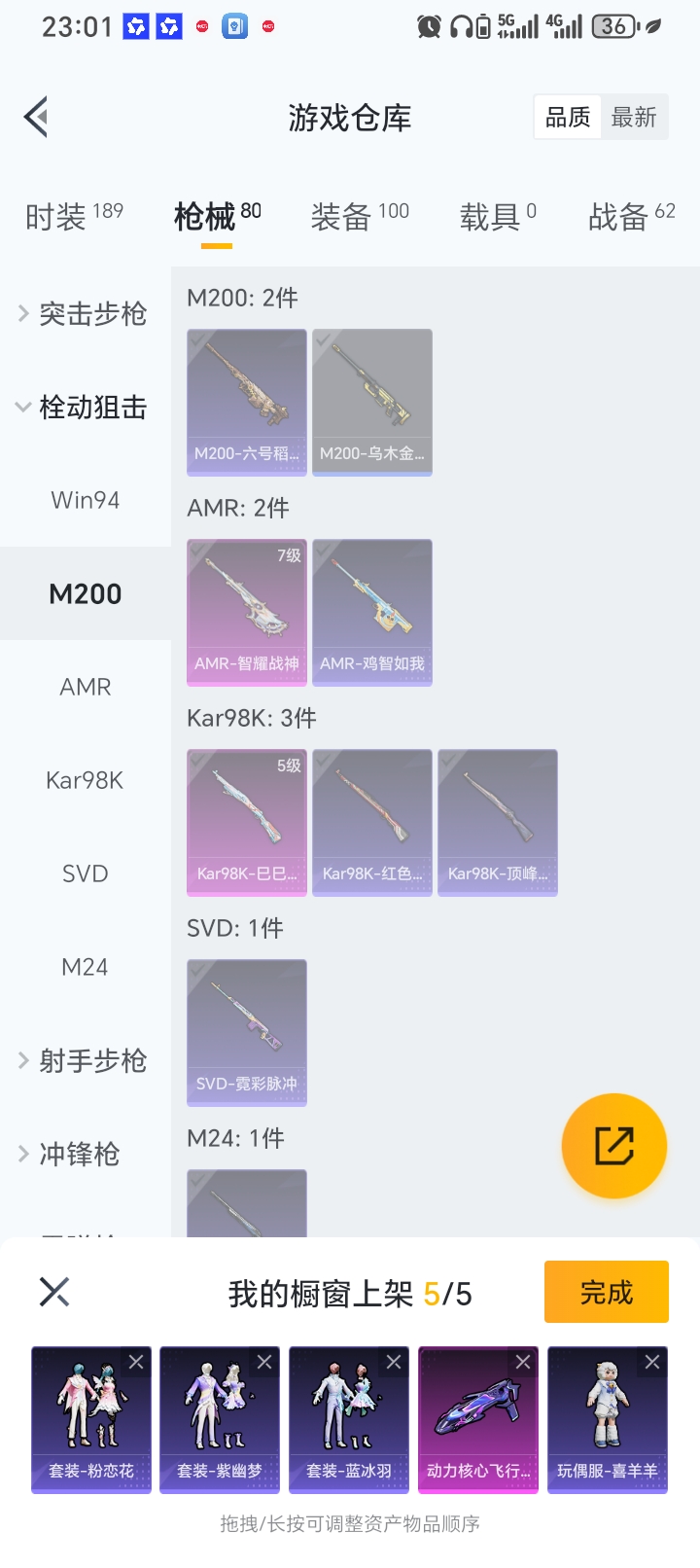Sort warehouse by 最新
The image size is (700, 1568).
634,118
